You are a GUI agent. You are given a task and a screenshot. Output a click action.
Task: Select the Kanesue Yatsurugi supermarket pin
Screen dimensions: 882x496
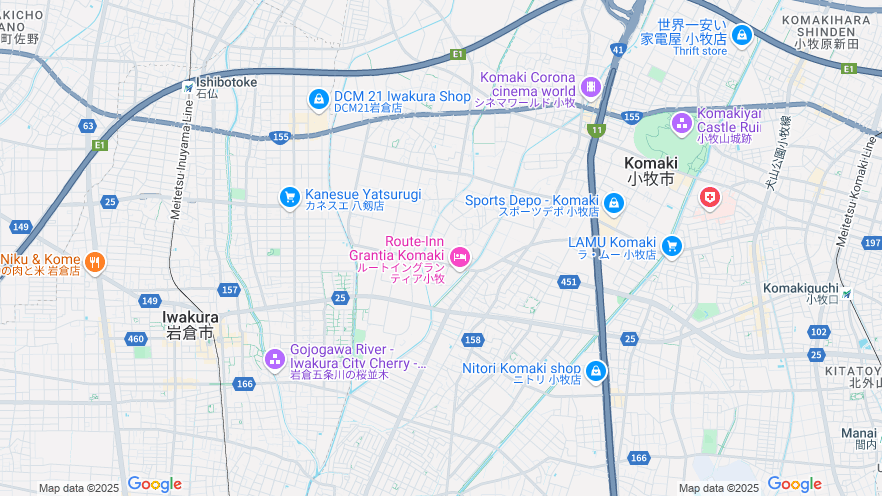(x=289, y=197)
